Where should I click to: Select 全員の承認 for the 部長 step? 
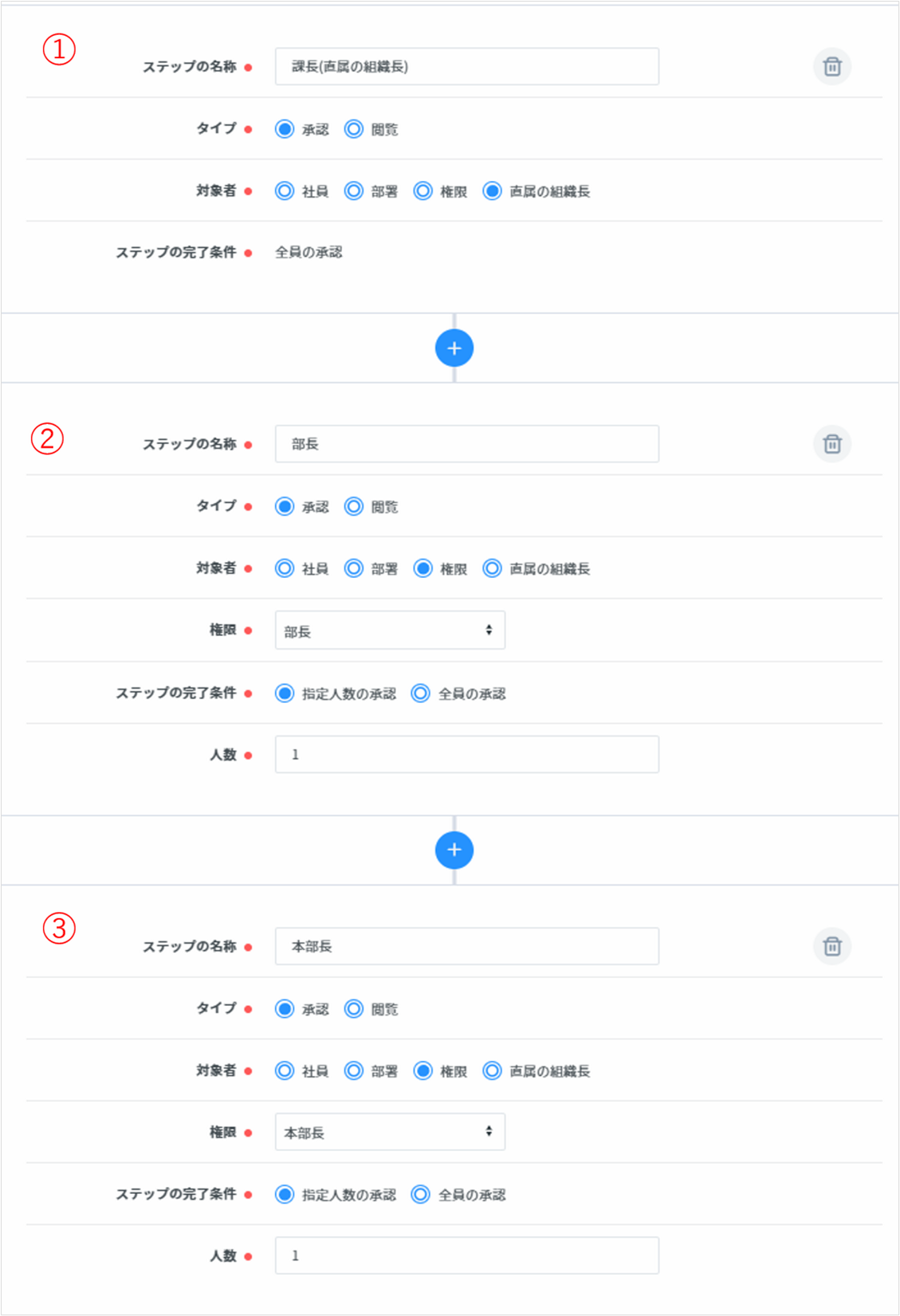tap(421, 693)
